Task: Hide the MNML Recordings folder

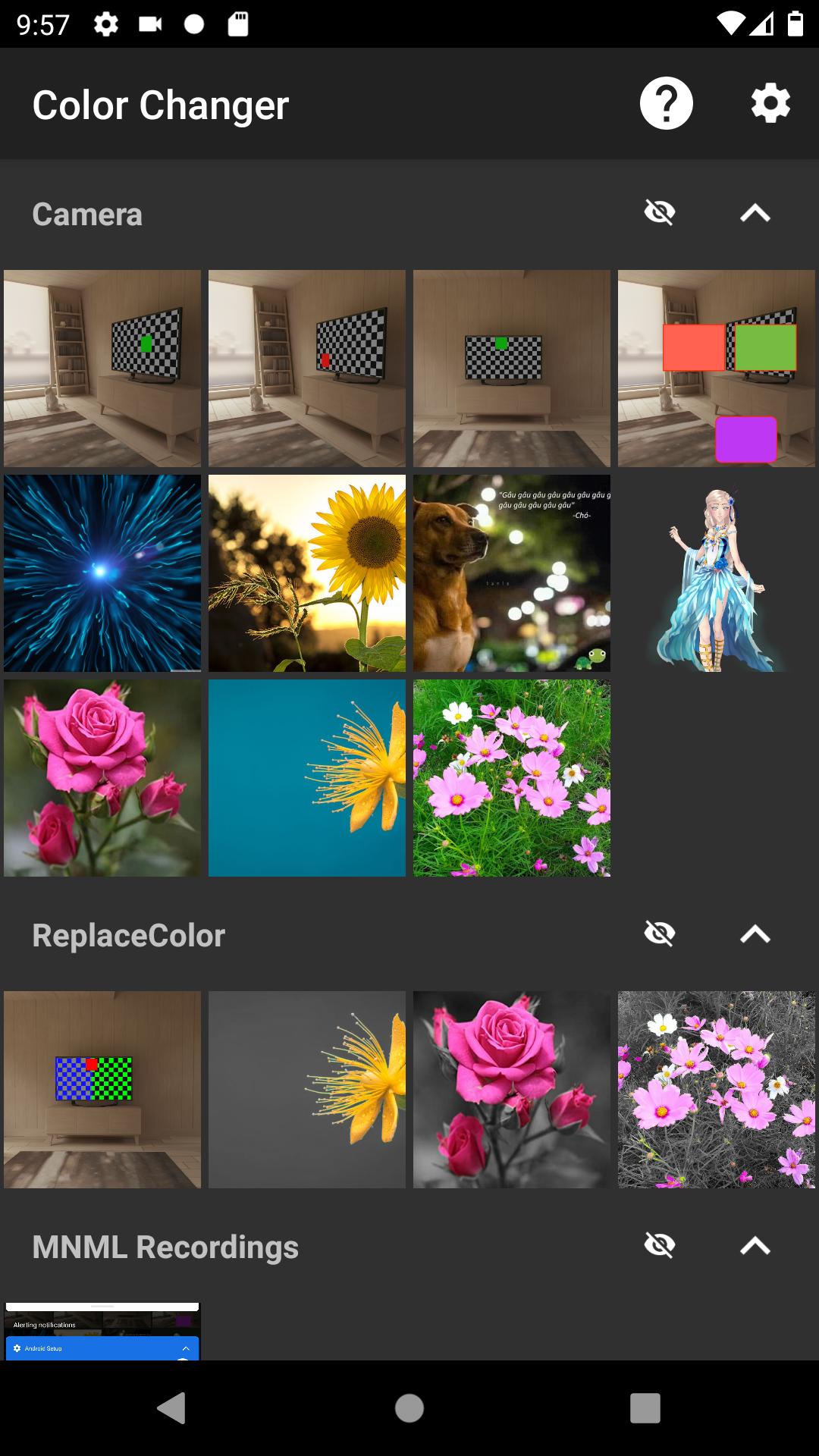Action: pyautogui.click(x=660, y=1246)
